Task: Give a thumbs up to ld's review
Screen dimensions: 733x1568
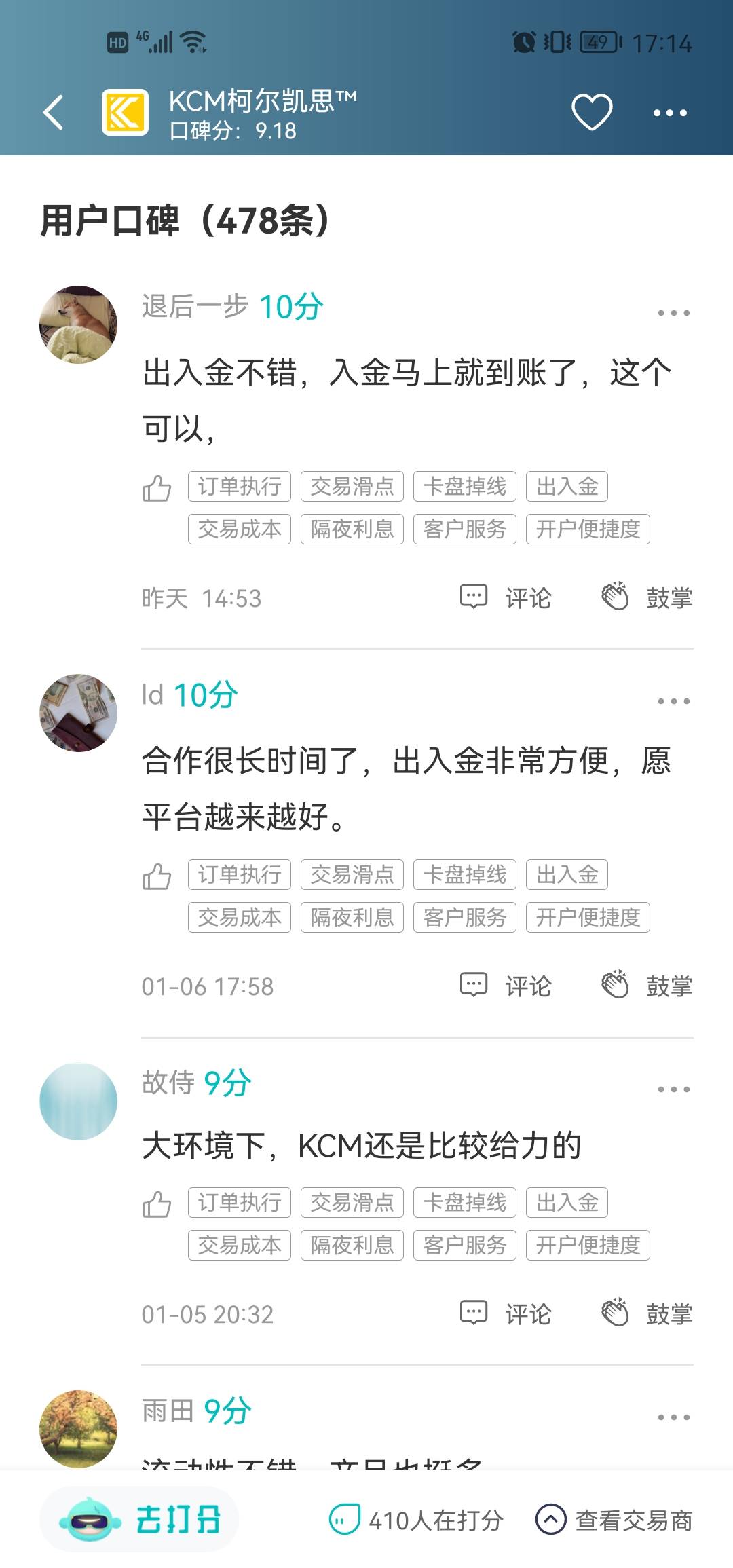Action: [157, 876]
